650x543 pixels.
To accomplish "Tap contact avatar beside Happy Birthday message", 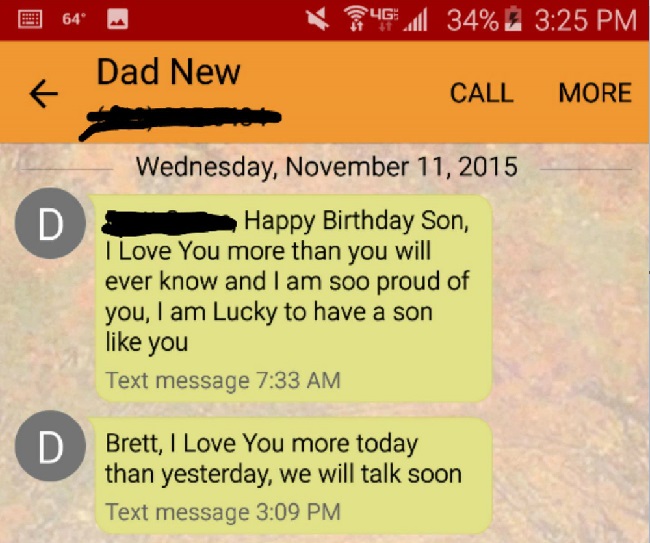I will [x=49, y=225].
